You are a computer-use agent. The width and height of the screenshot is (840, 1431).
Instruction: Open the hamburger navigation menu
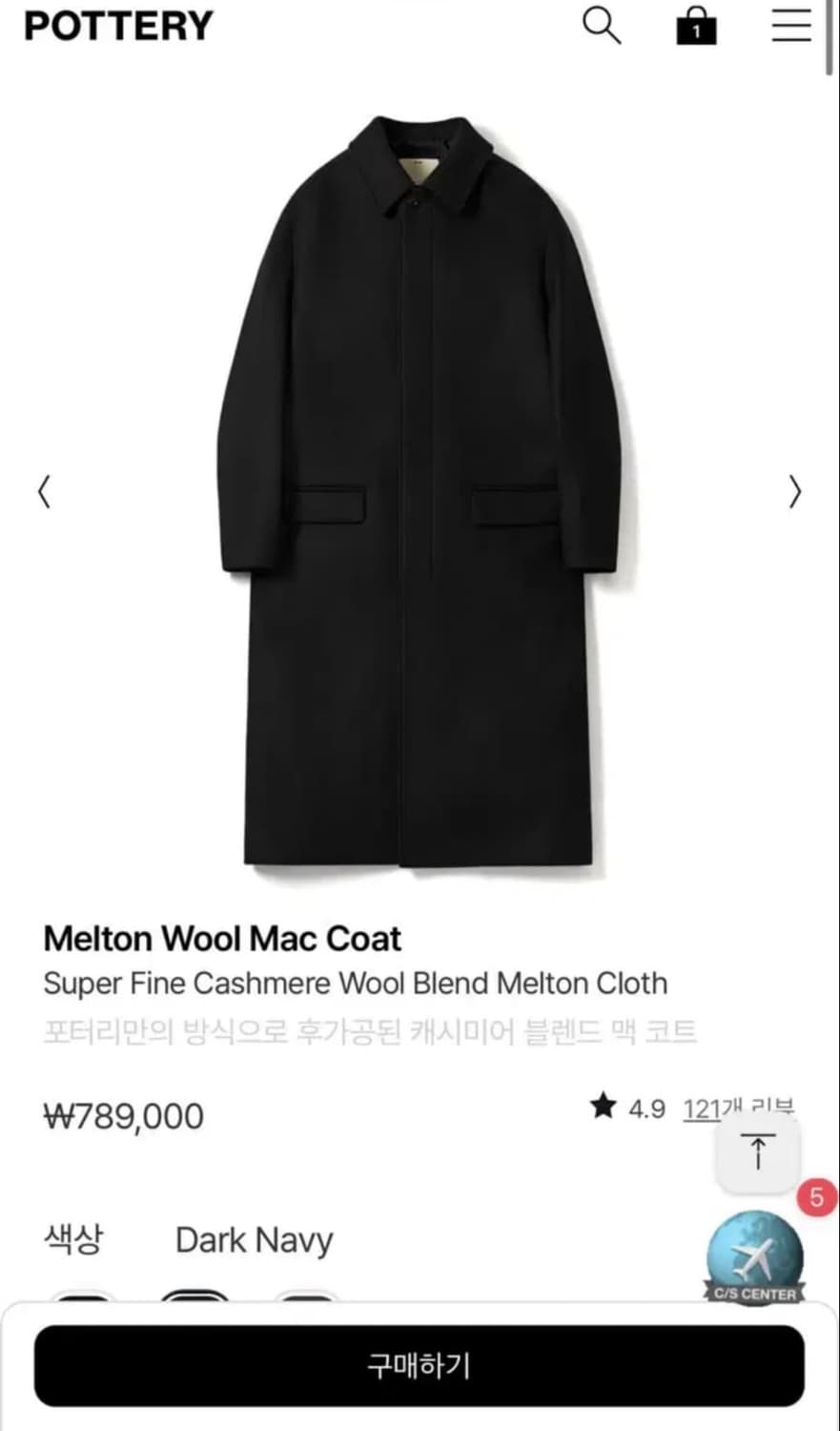tap(790, 27)
